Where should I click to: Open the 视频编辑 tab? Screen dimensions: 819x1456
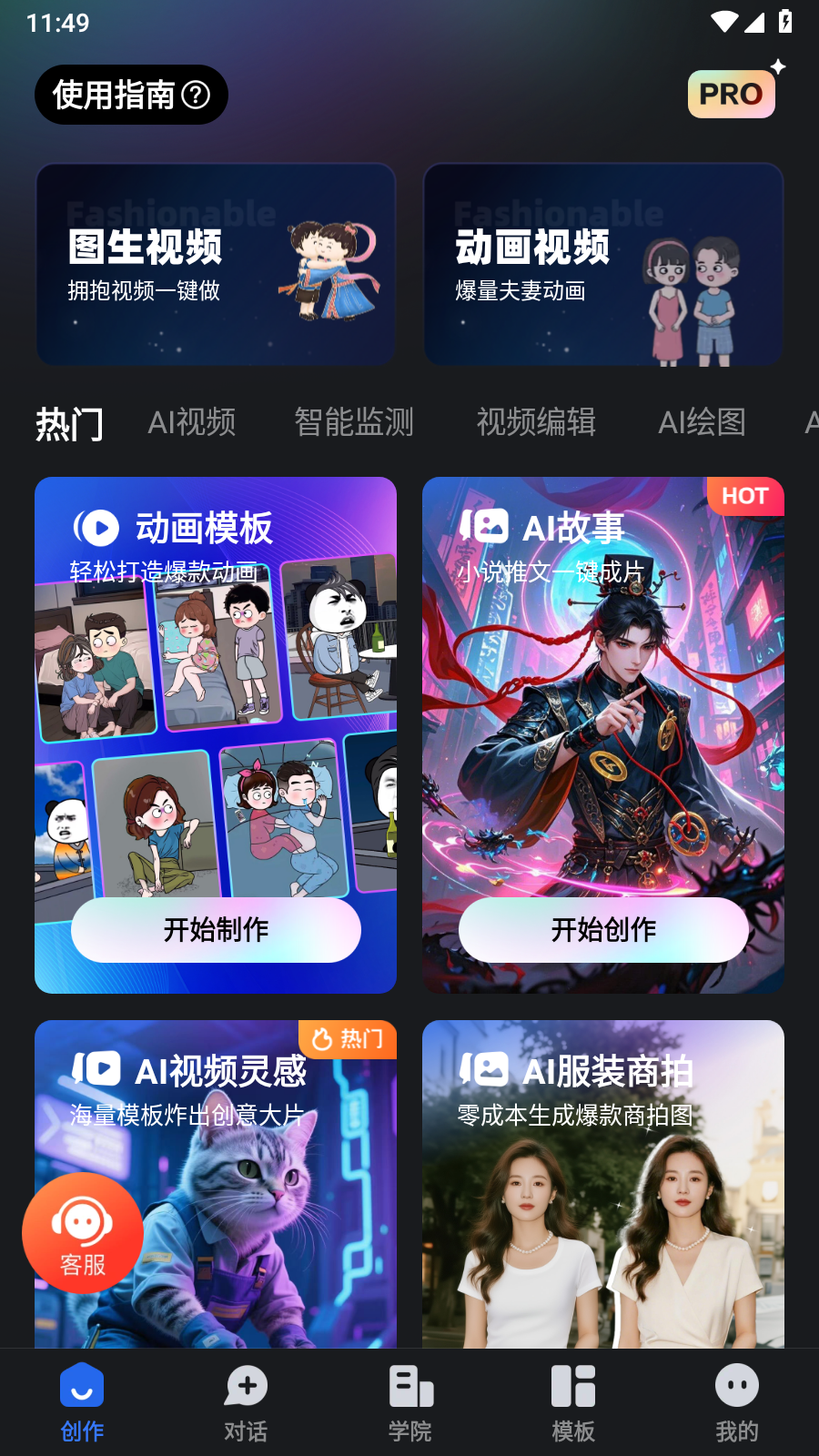point(537,422)
